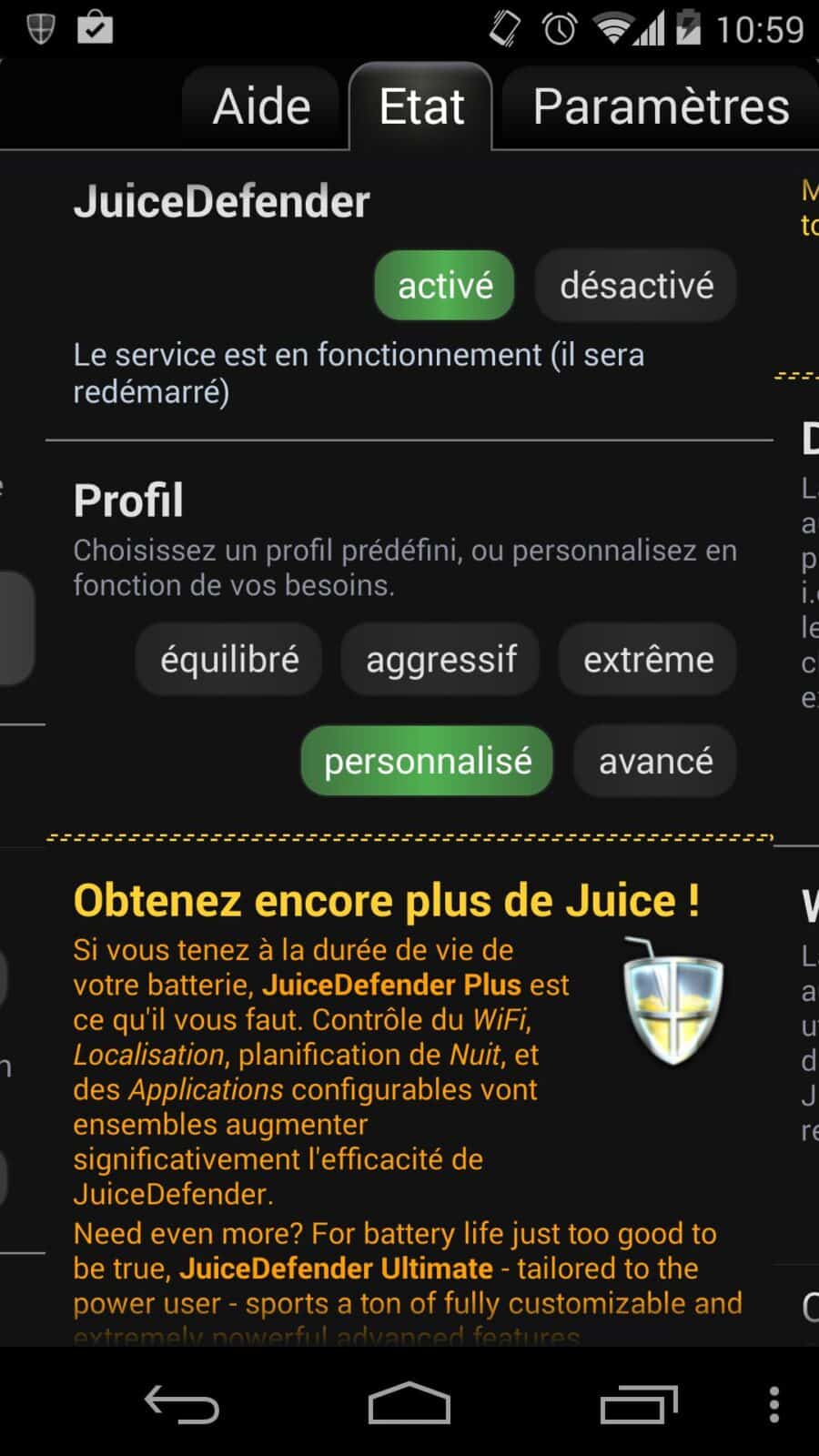This screenshot has width=819, height=1456.
Task: Open the Paramètres tab
Action: click(x=661, y=107)
